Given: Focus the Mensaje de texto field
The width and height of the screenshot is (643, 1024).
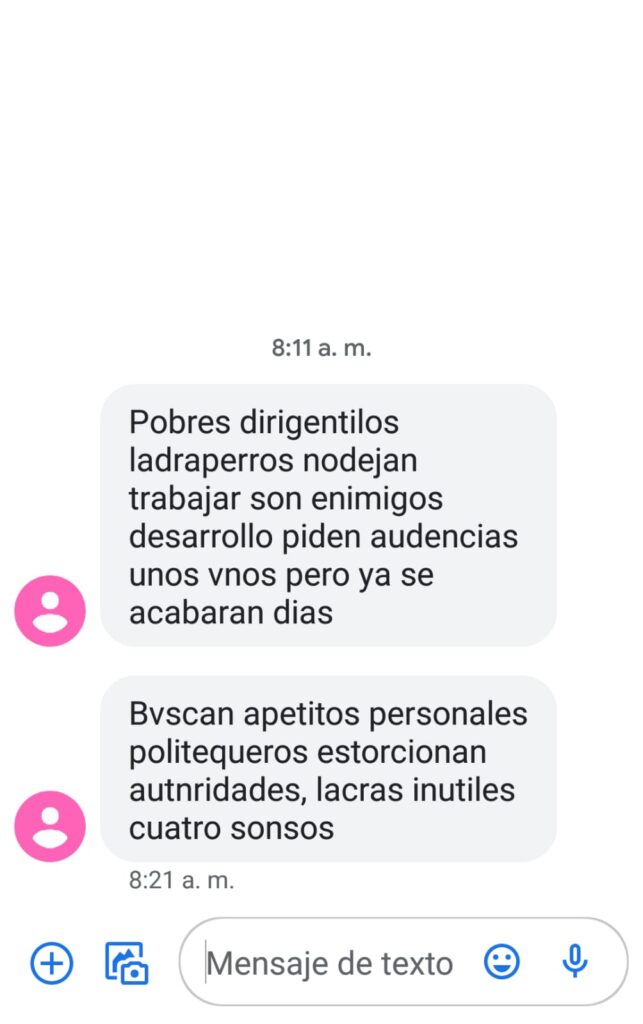Looking at the screenshot, I should click(330, 963).
